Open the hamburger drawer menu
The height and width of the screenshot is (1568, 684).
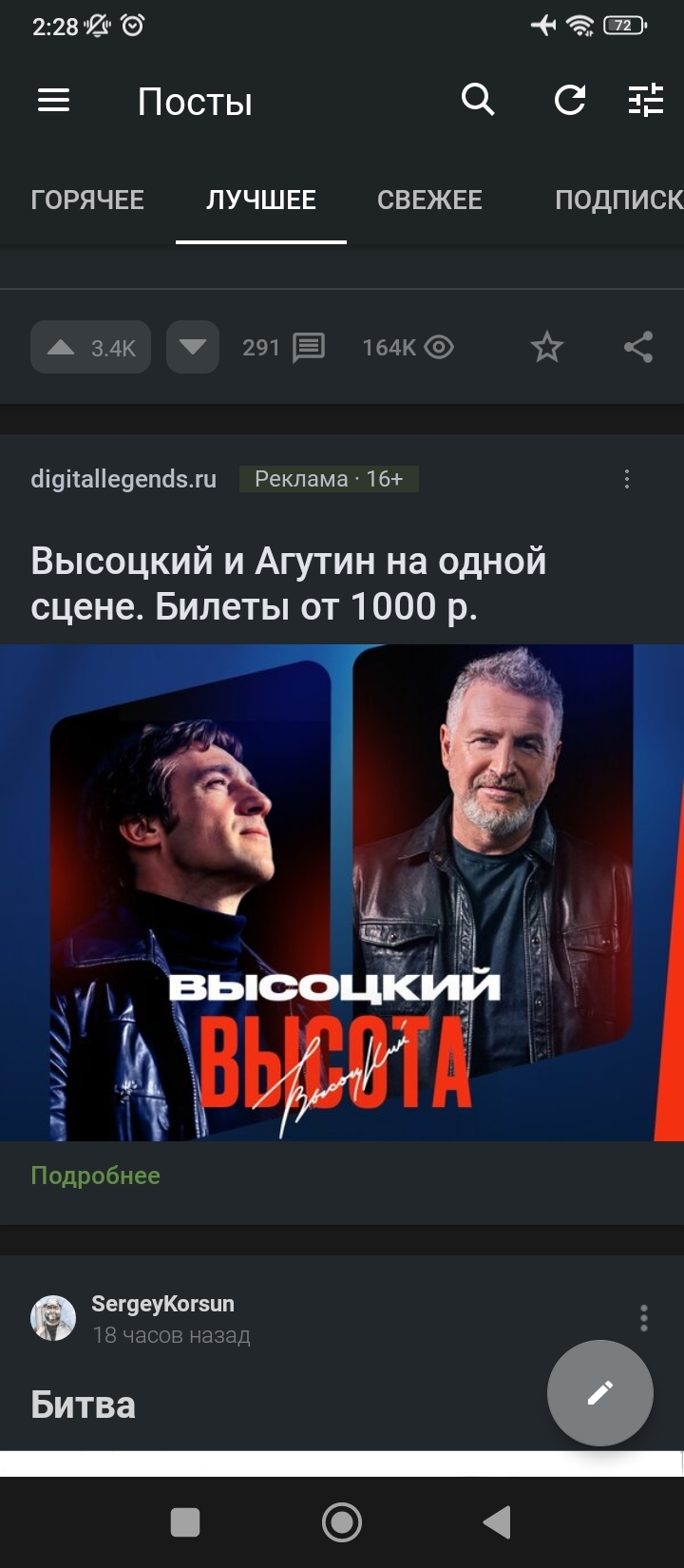(x=54, y=100)
